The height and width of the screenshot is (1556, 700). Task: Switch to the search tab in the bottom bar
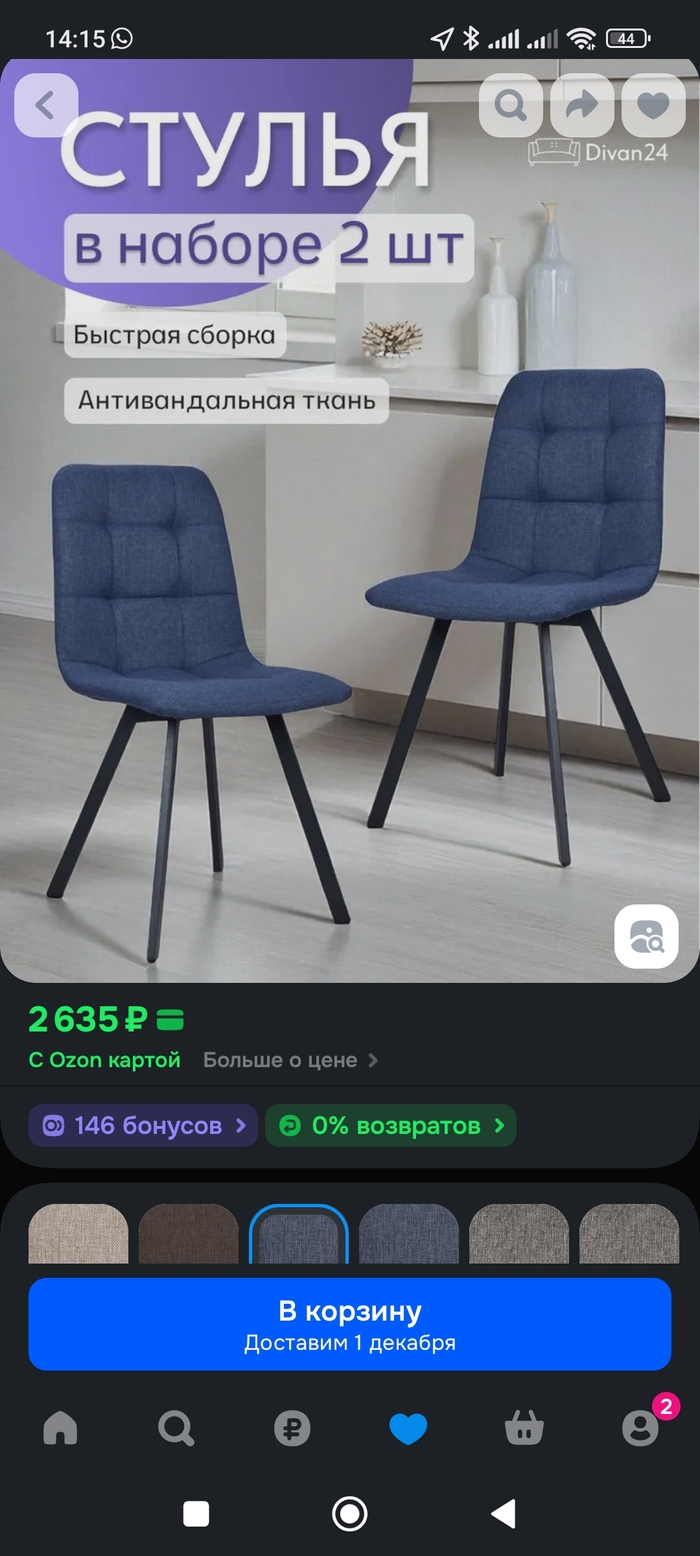176,1428
